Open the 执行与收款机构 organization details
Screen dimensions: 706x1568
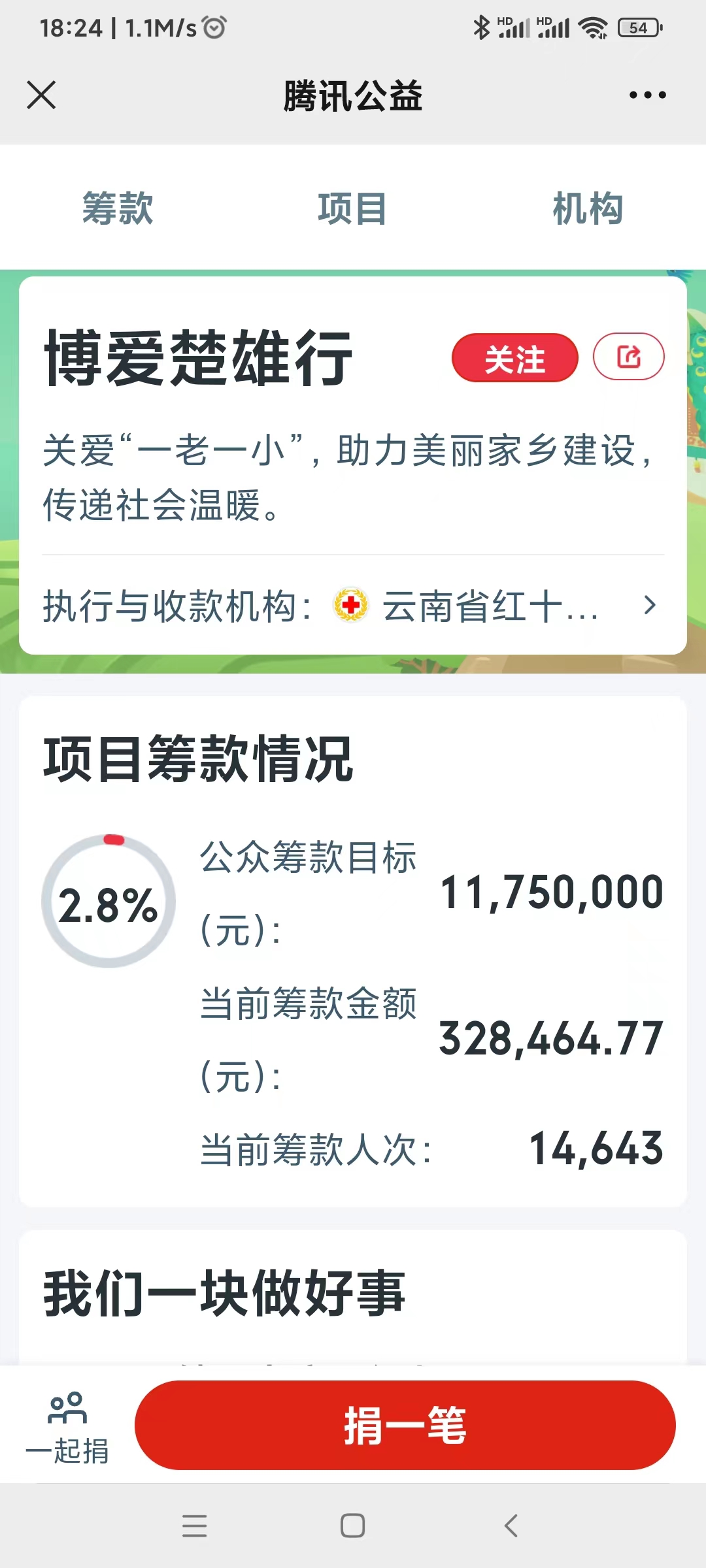click(353, 606)
